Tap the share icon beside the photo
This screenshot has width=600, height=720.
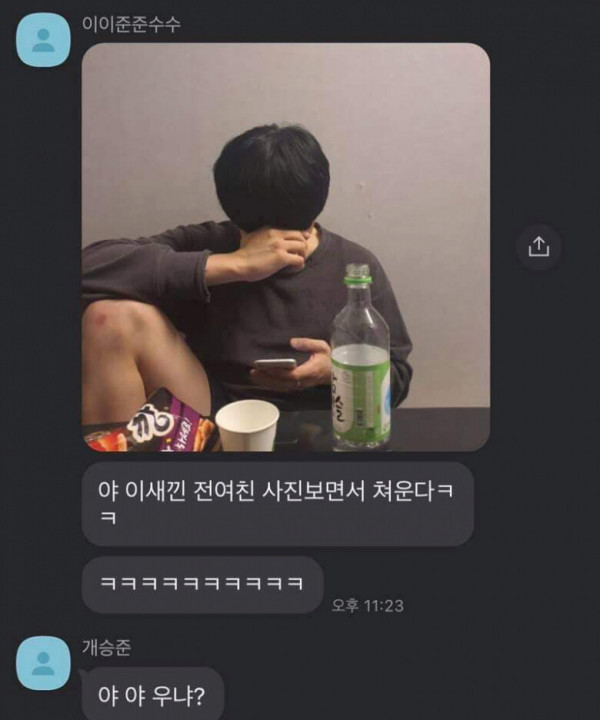point(539,246)
